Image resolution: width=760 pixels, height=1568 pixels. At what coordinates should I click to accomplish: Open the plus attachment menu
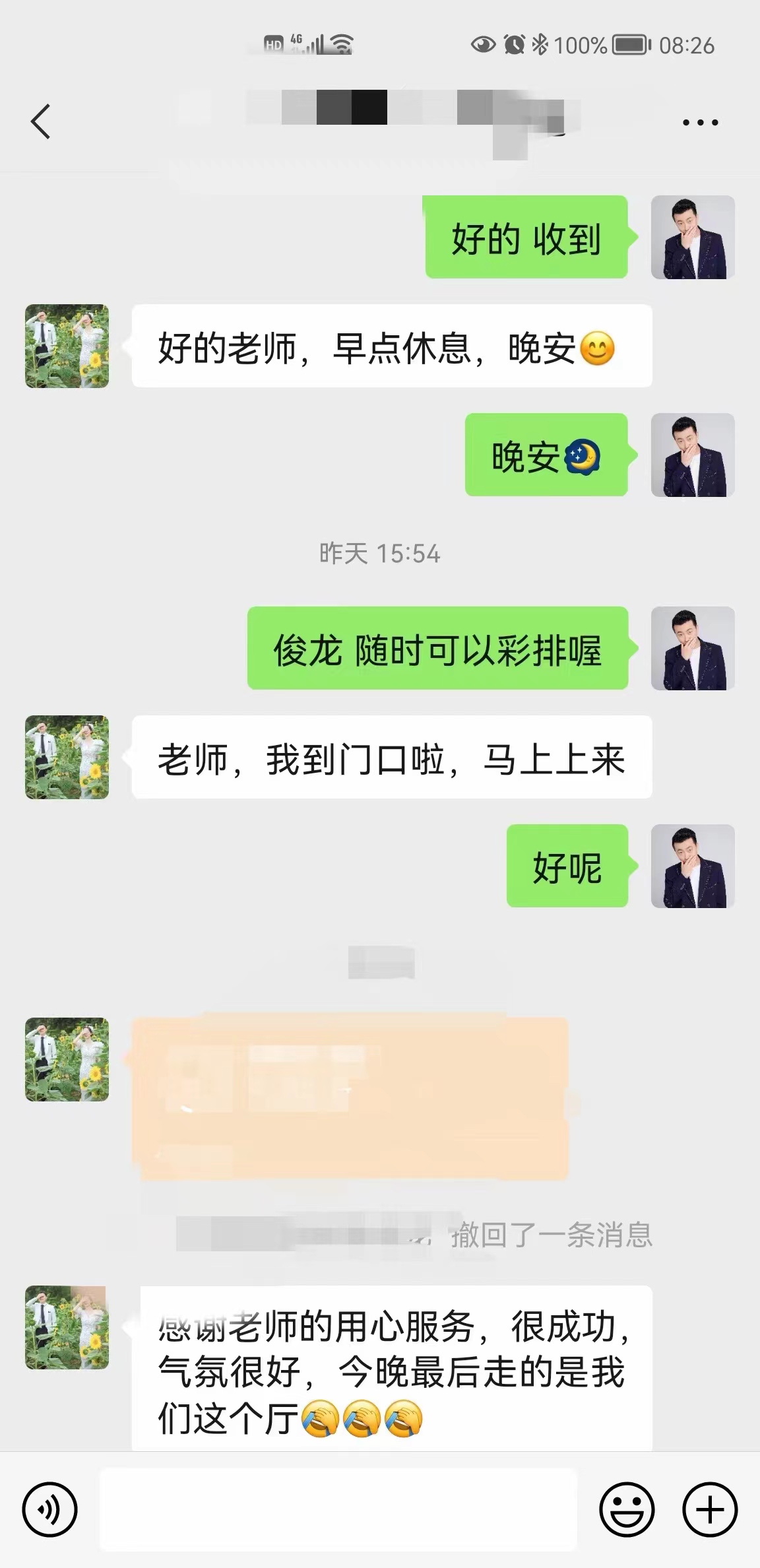point(710,1509)
